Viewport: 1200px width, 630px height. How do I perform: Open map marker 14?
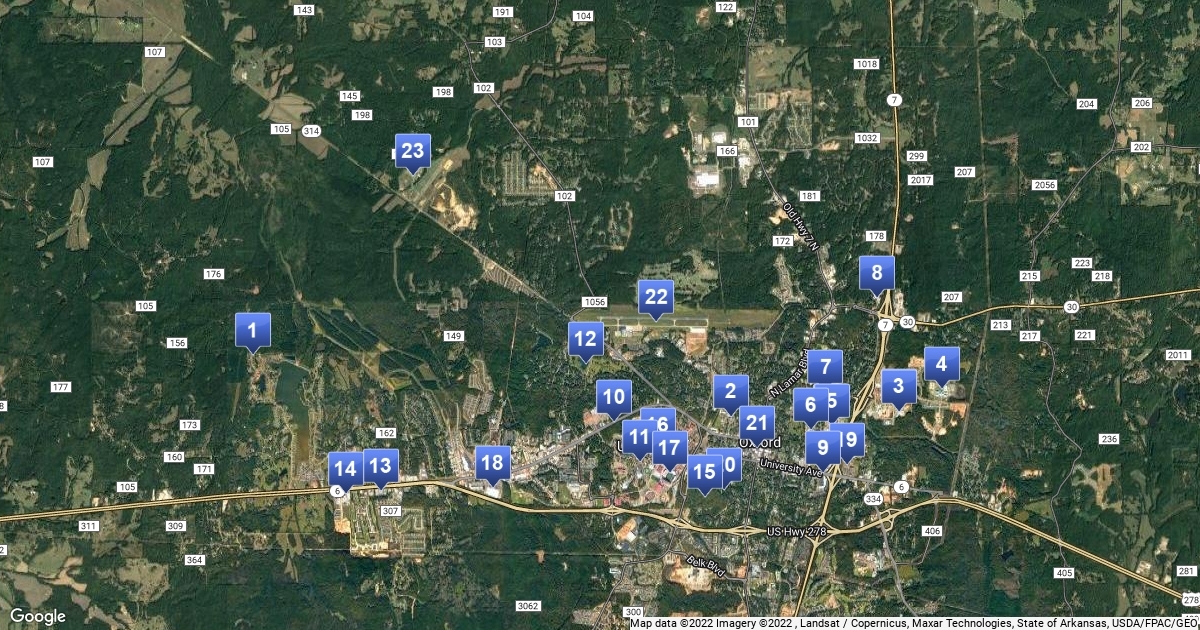coord(345,468)
